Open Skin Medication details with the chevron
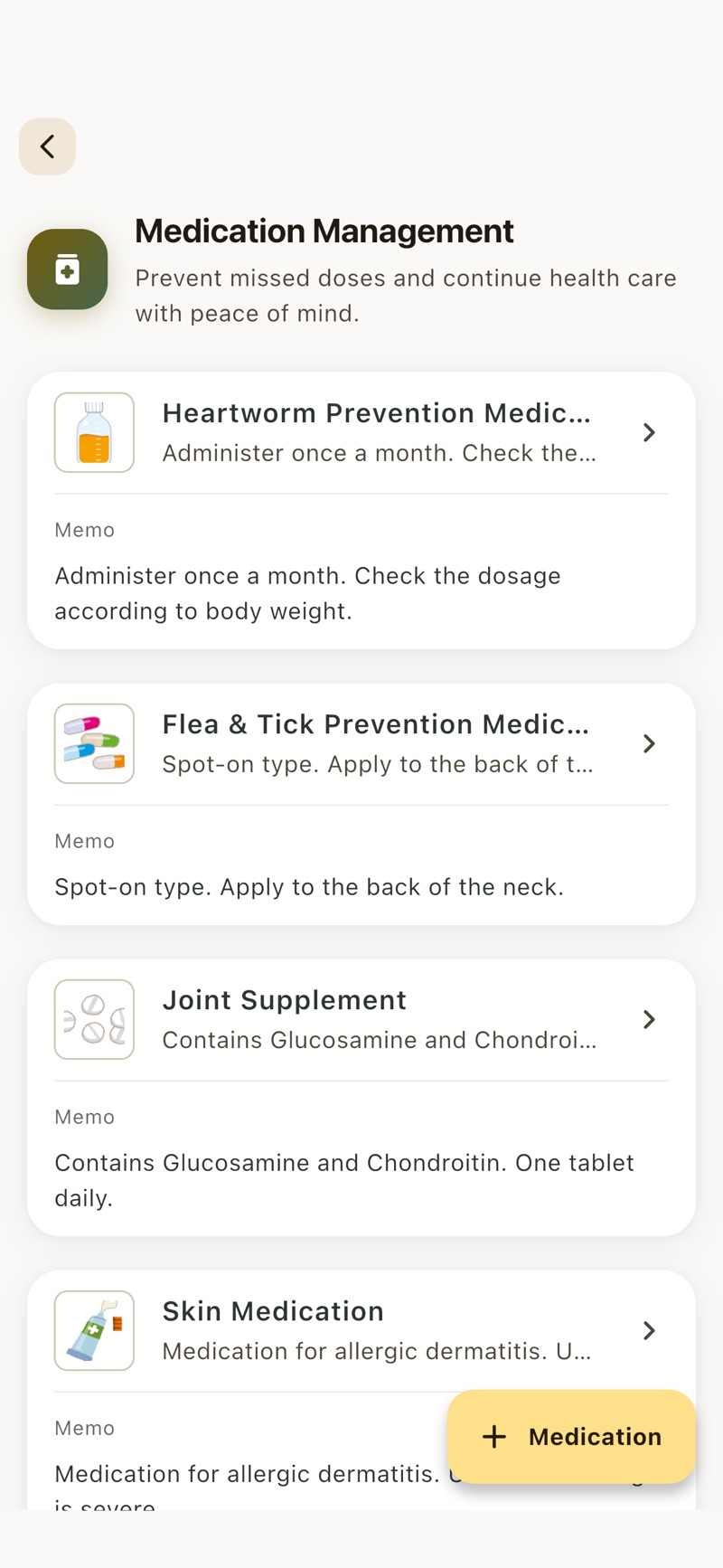This screenshot has height=1568, width=723. click(x=648, y=1330)
